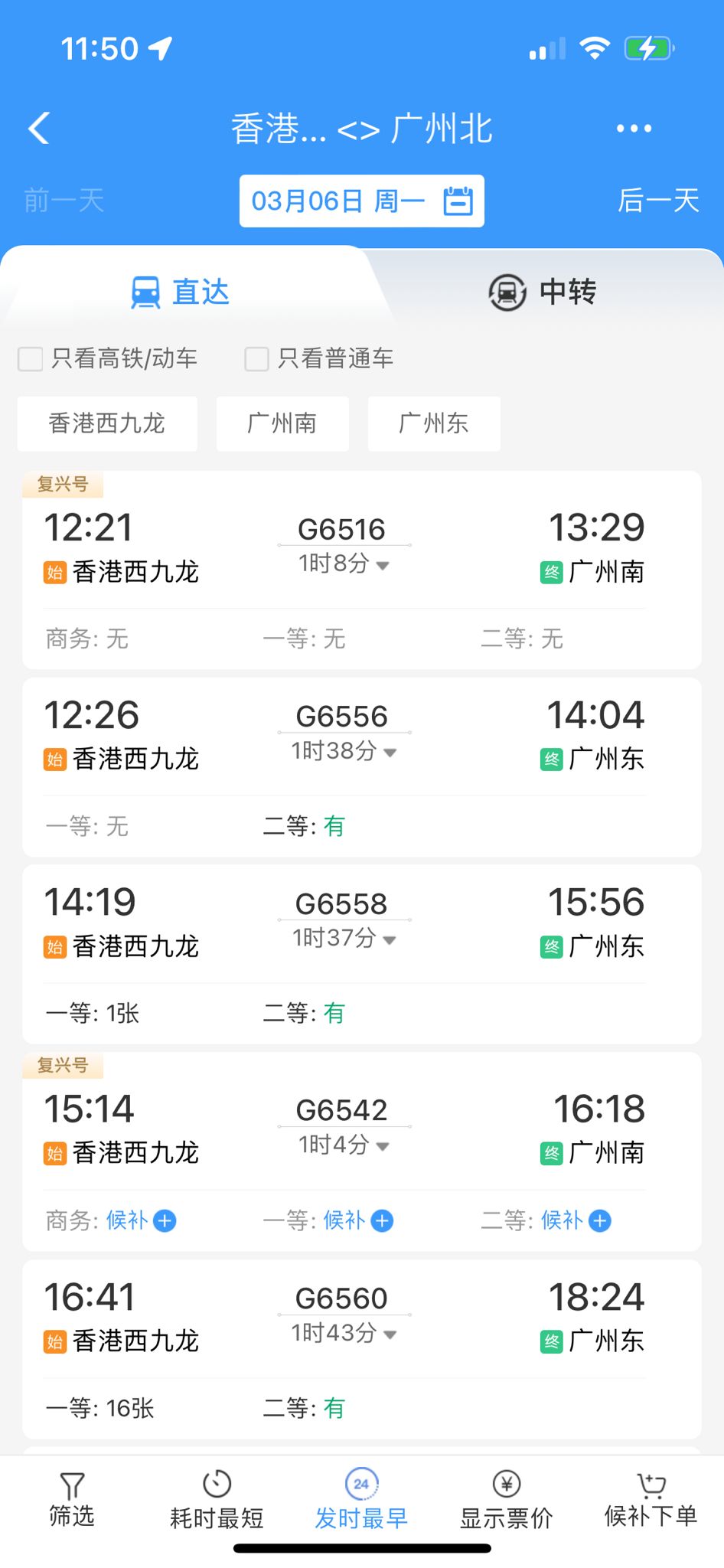This screenshot has width=724, height=1568.
Task: Expand the 1时4分 arrow for G6542
Action: coord(383,1145)
